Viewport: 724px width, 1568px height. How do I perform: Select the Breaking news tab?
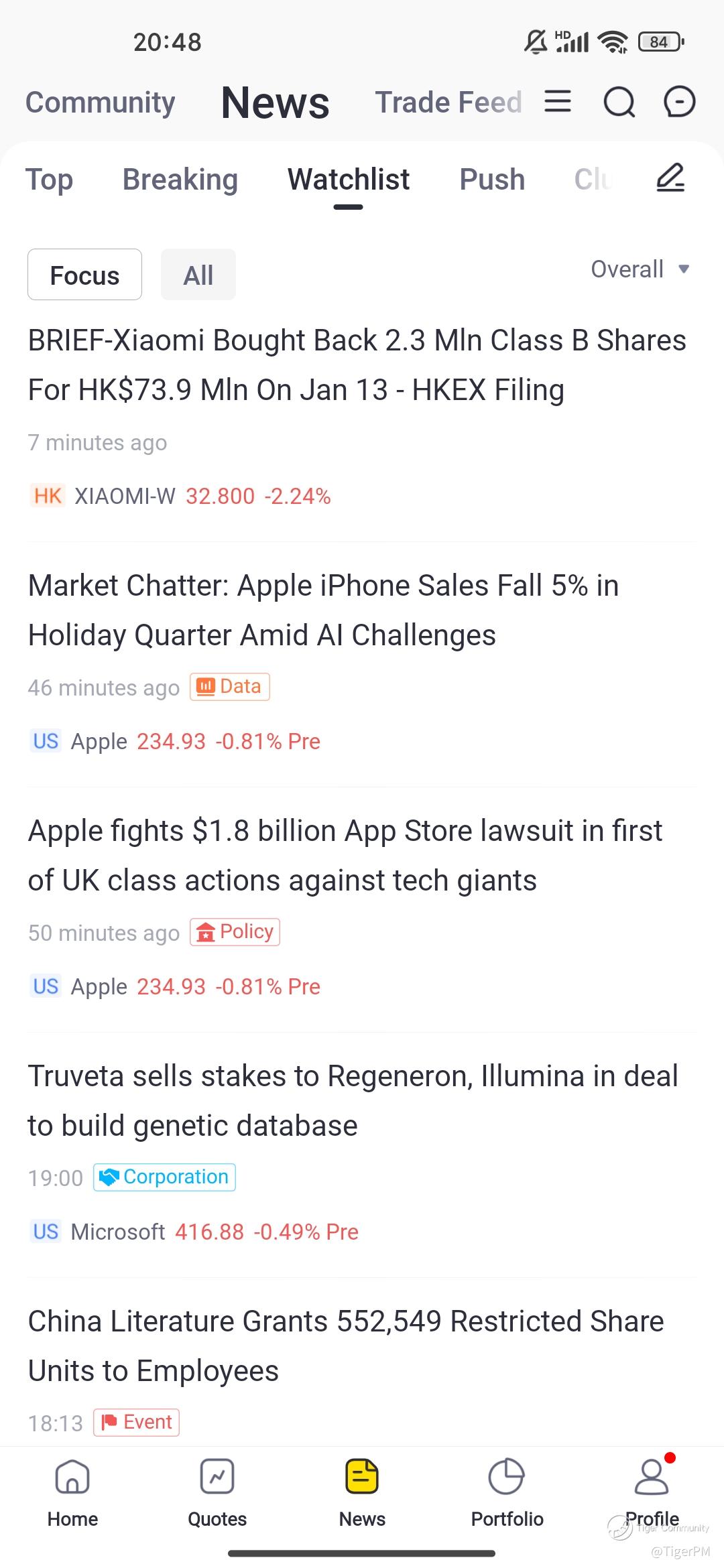[180, 180]
